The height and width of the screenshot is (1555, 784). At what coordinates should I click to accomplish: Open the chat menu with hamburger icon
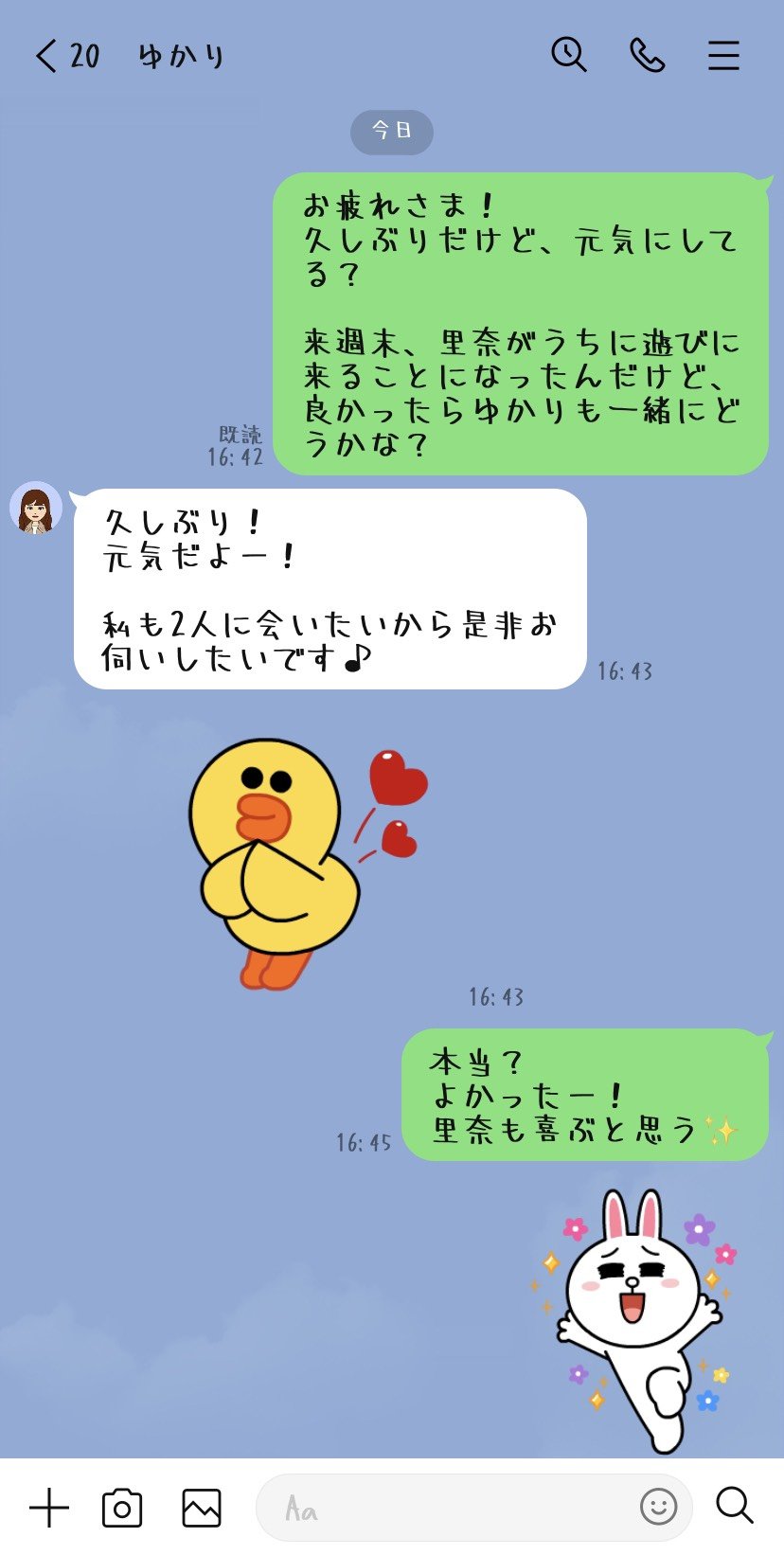click(723, 56)
